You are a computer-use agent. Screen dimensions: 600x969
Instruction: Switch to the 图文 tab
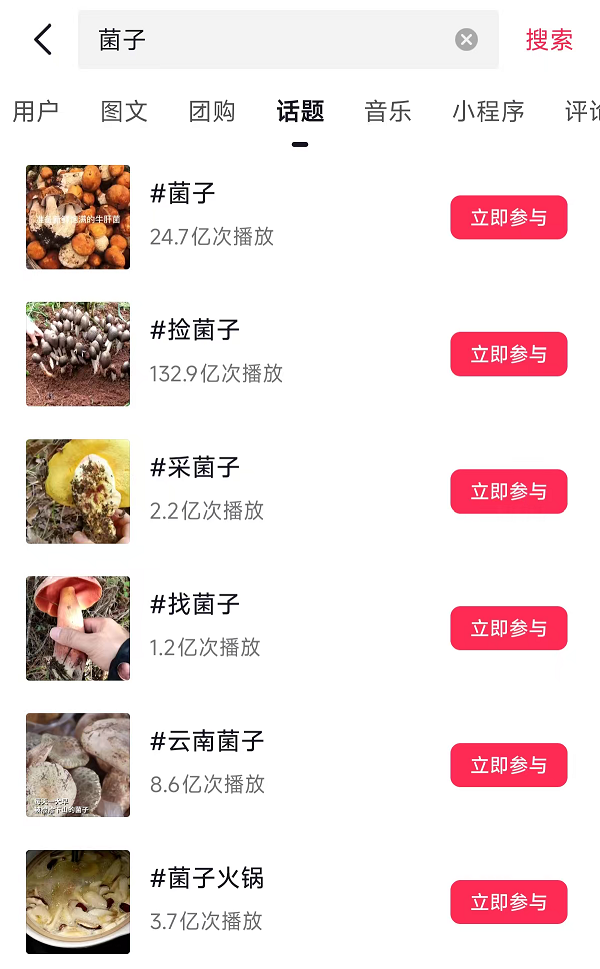click(x=124, y=111)
